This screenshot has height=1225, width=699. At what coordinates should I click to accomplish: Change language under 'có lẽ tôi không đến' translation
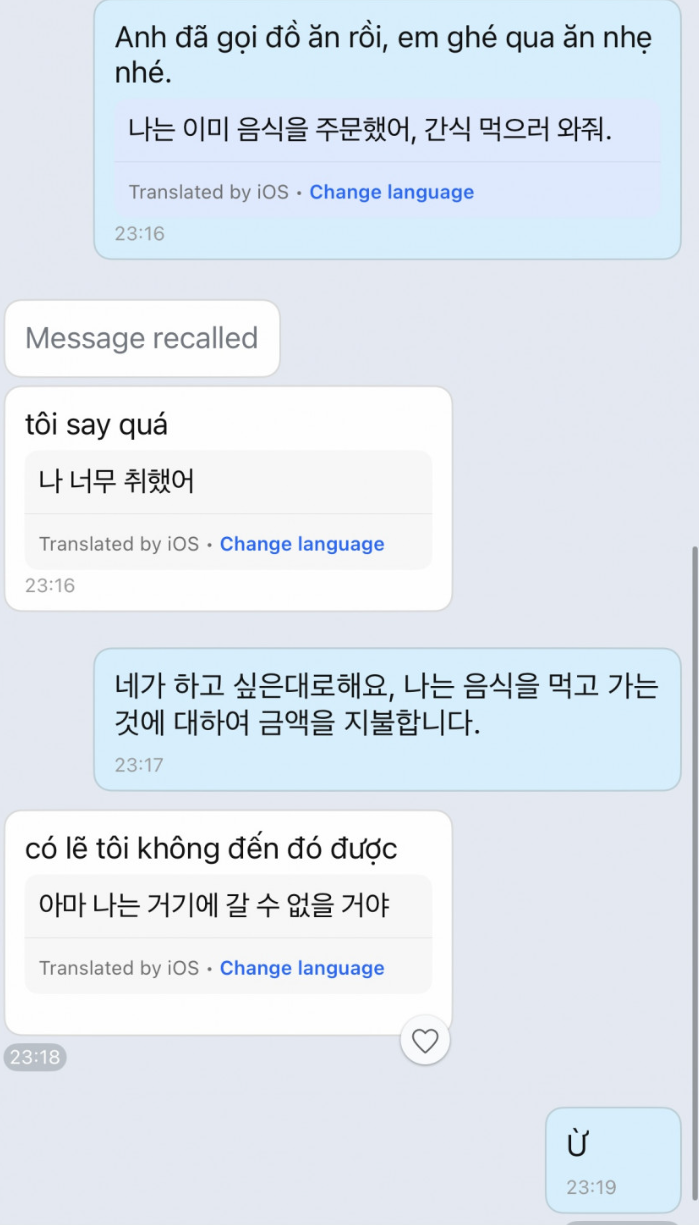[301, 968]
